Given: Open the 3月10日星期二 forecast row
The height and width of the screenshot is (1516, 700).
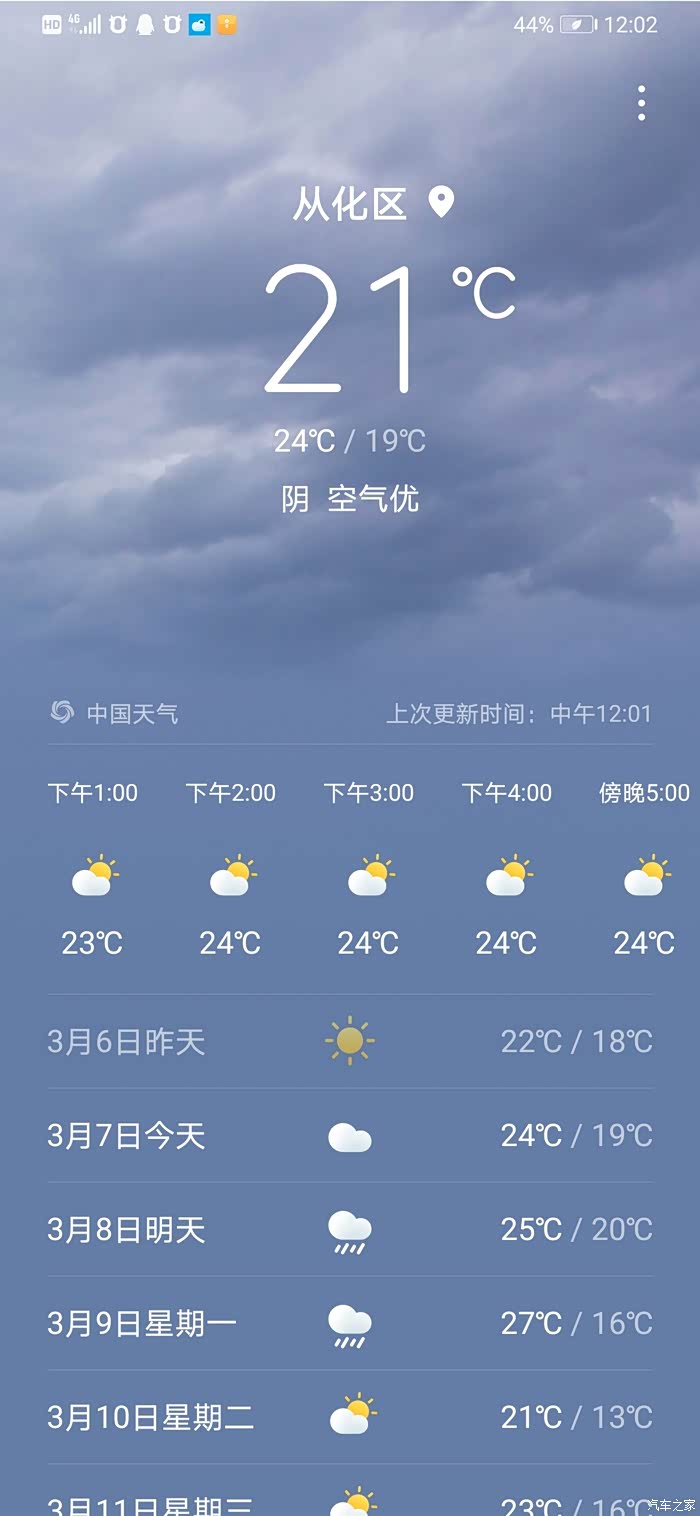Looking at the screenshot, I should pos(350,1417).
